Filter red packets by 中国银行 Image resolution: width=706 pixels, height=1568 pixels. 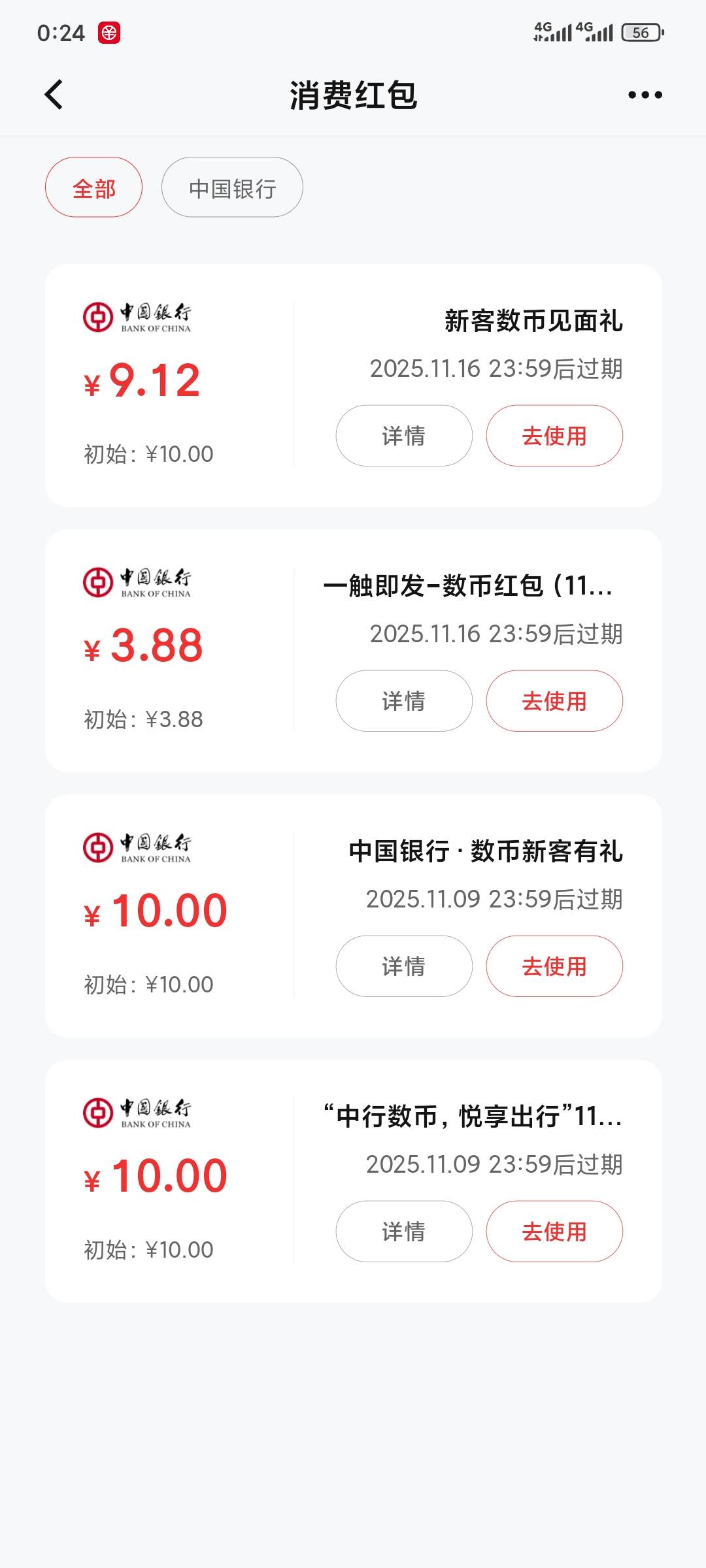[x=232, y=188]
